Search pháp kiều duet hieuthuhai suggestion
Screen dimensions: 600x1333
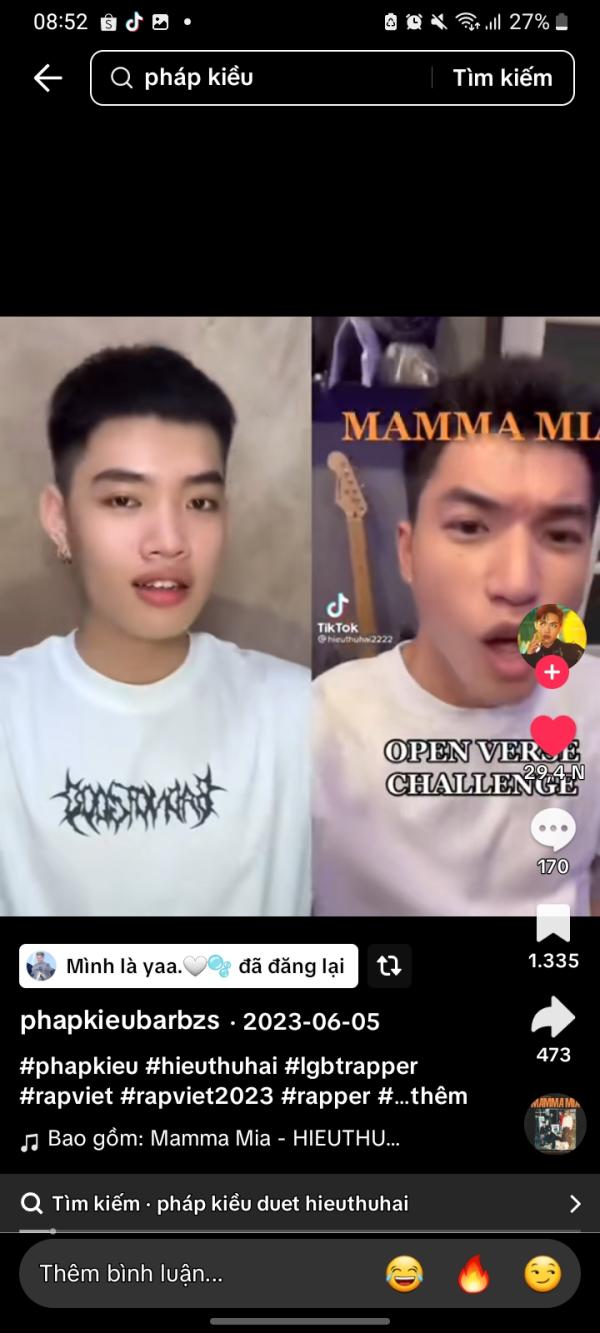pyautogui.click(x=300, y=1203)
